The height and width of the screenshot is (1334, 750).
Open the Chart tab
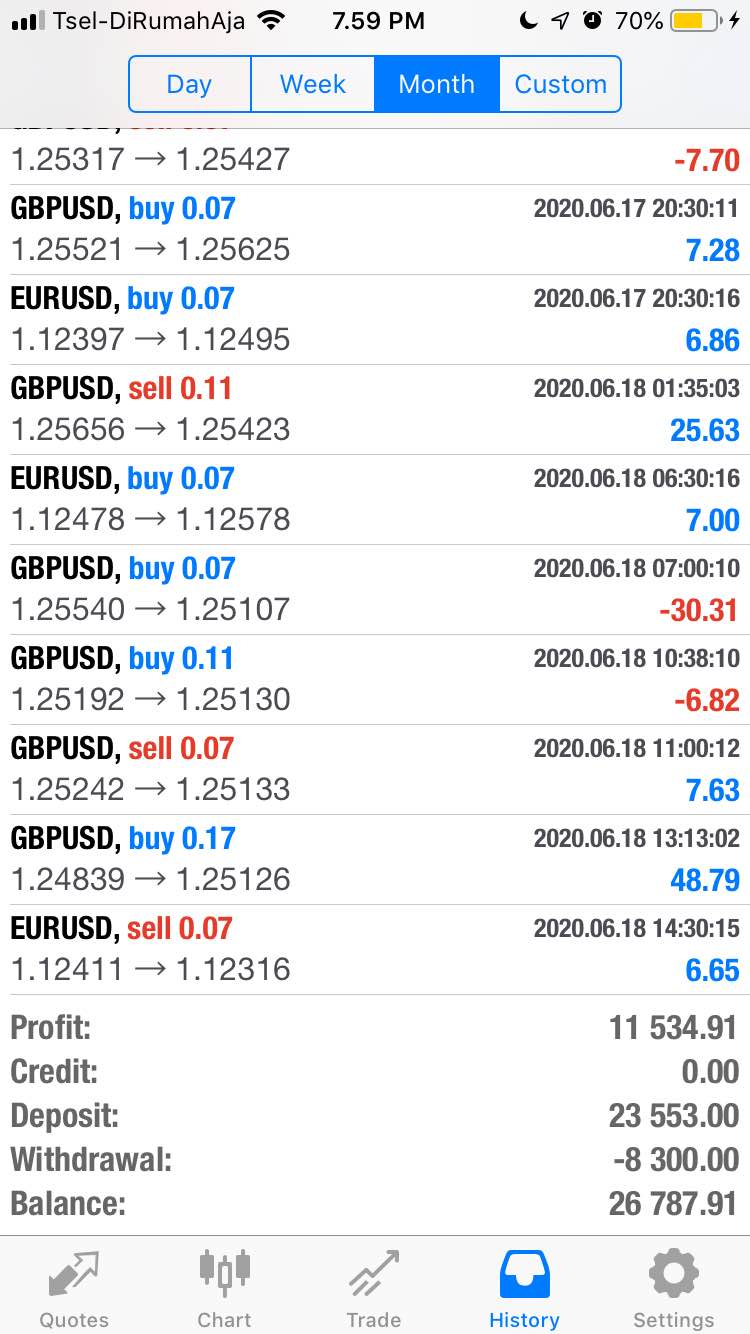(224, 1288)
